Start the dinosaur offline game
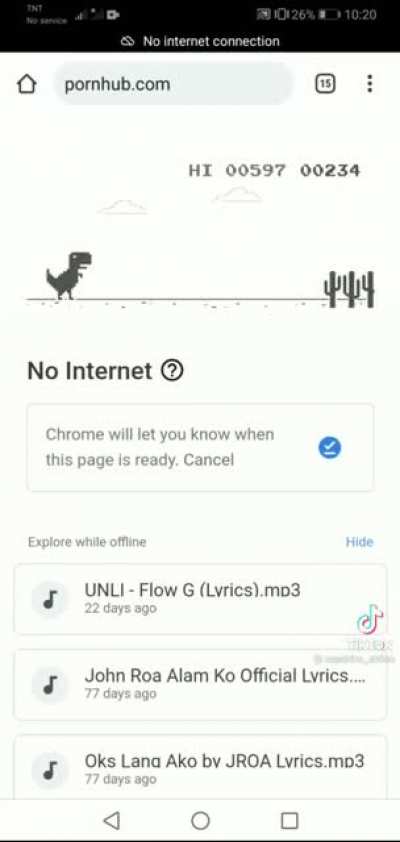This screenshot has width=400, height=842. (x=69, y=275)
